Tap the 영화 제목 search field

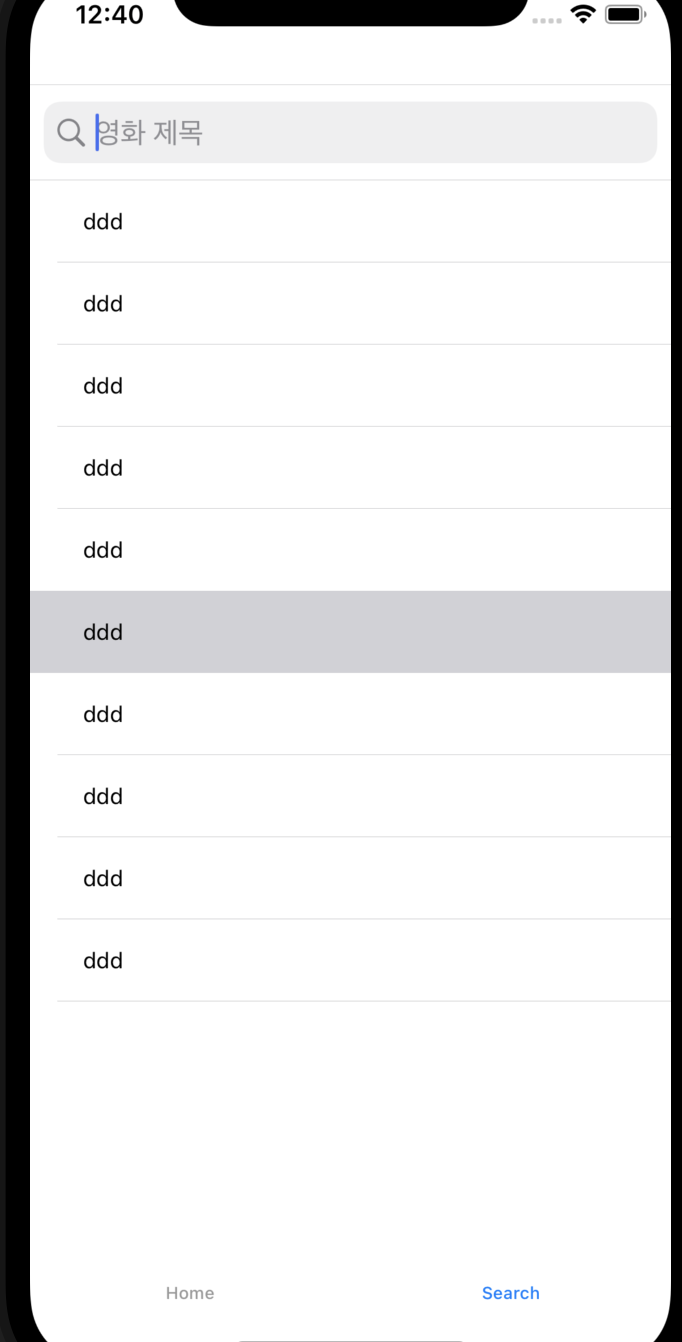(350, 132)
